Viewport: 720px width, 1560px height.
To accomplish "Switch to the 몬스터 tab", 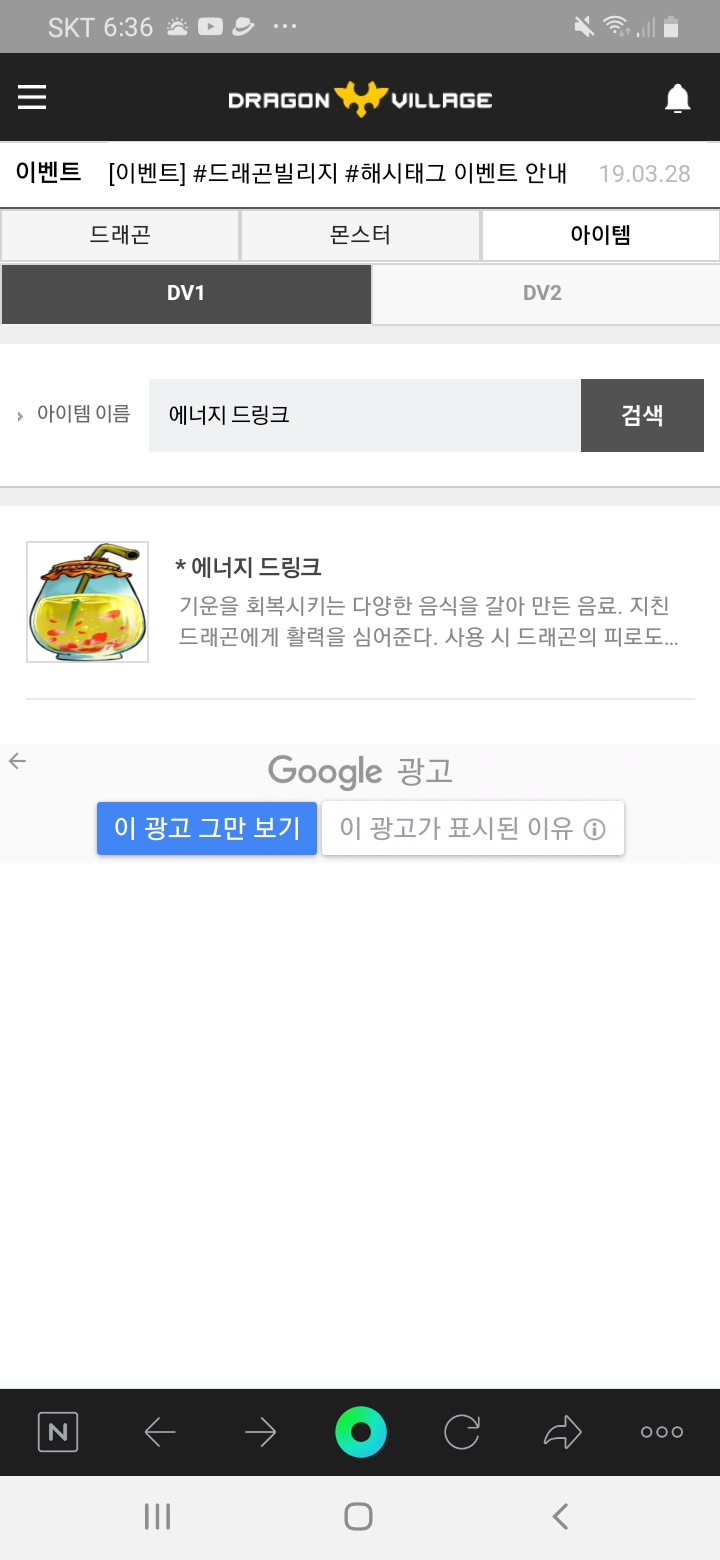I will [x=360, y=235].
